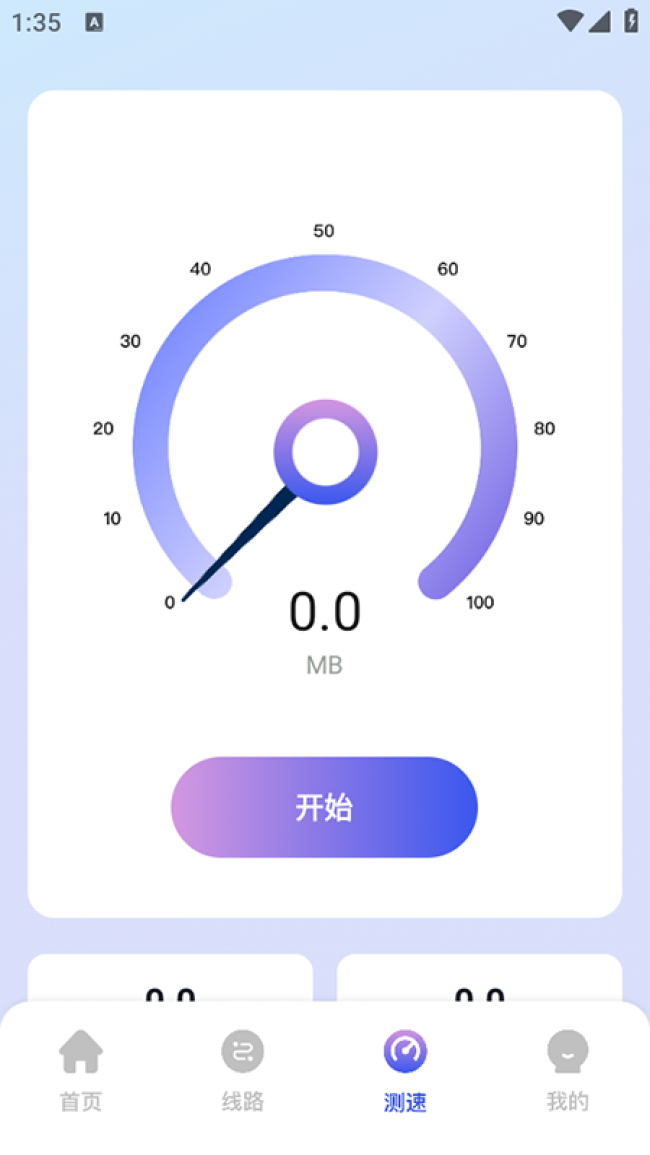Go to the 我的 profile tab
Screen dimensions: 650x1155
(567, 1071)
